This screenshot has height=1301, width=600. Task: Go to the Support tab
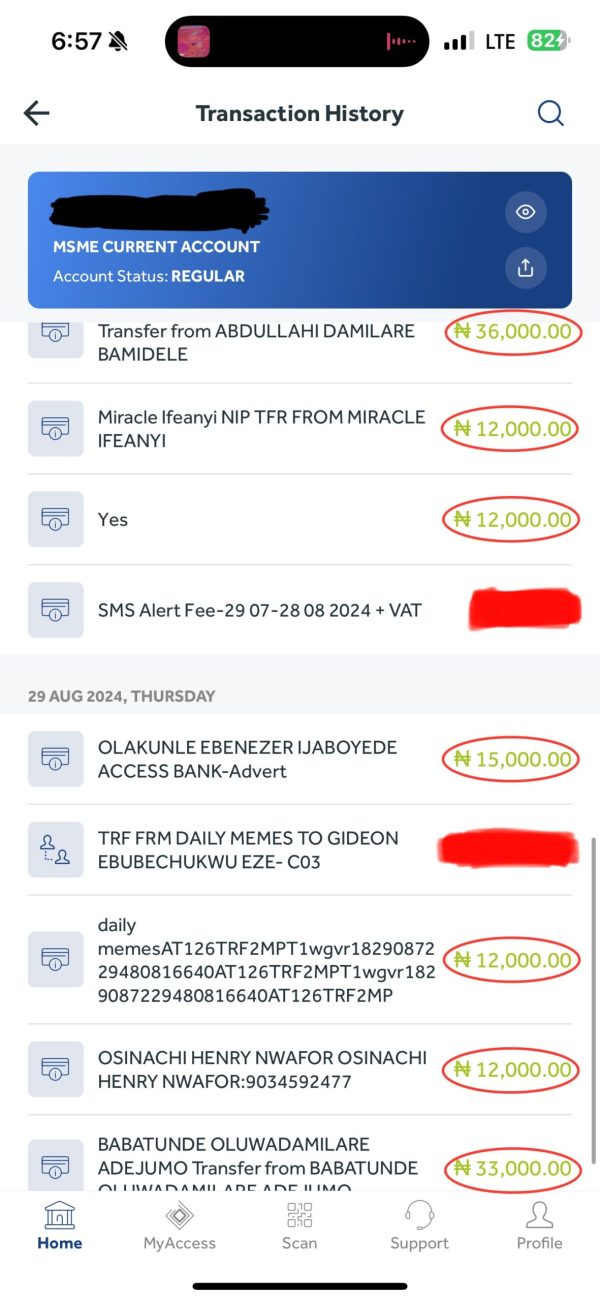419,1225
